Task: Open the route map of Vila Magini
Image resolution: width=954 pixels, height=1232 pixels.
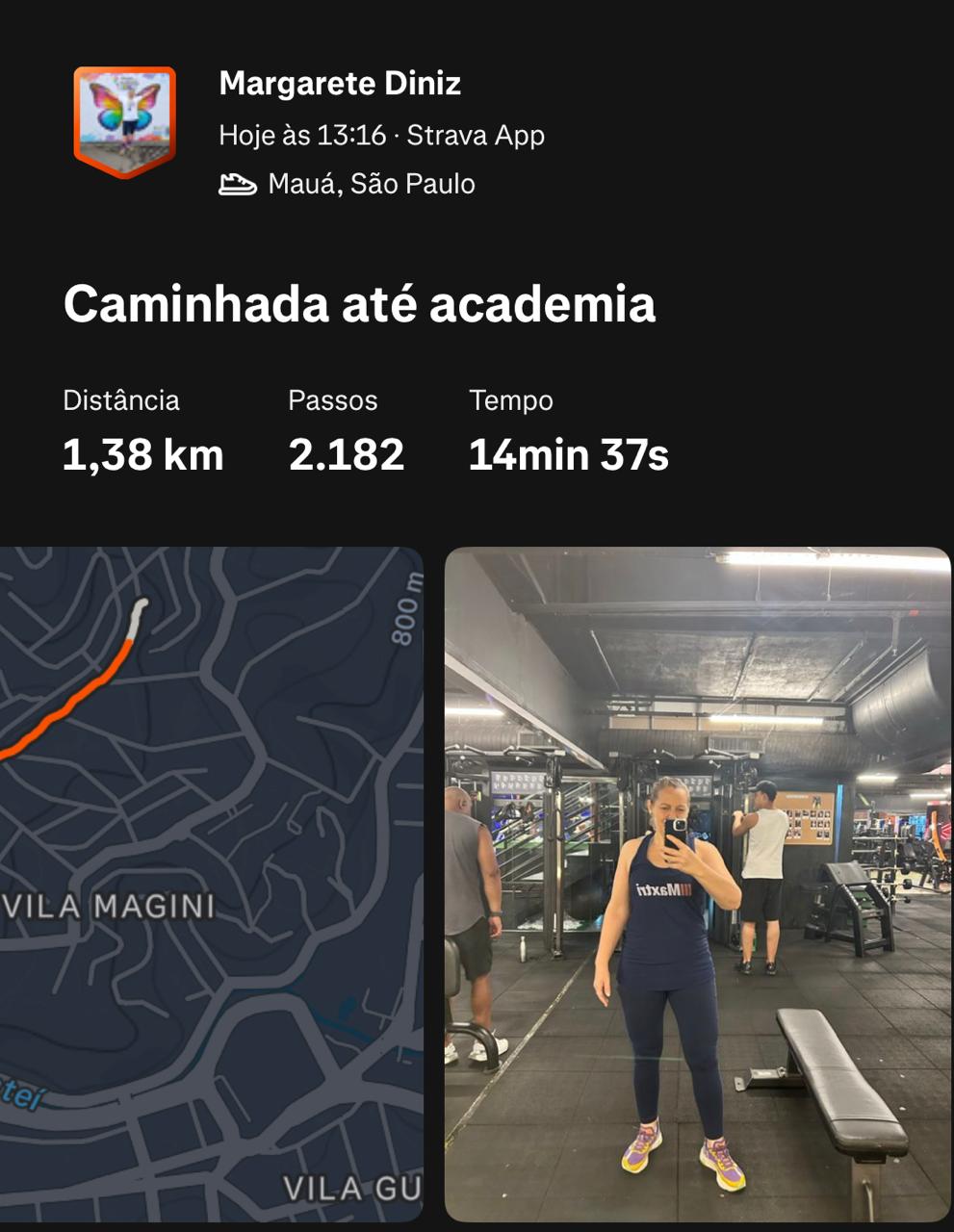Action: (x=211, y=884)
